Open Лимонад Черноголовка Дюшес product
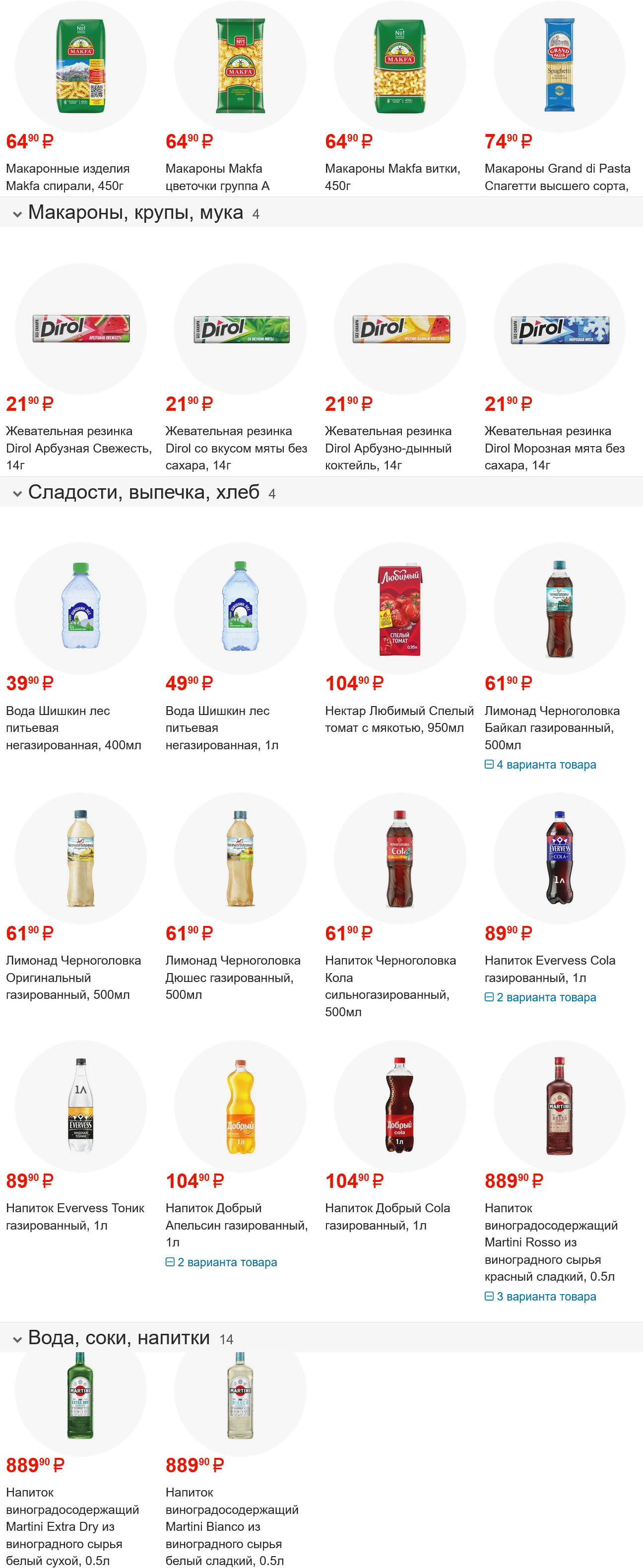This screenshot has height=1568, width=643. [233, 977]
